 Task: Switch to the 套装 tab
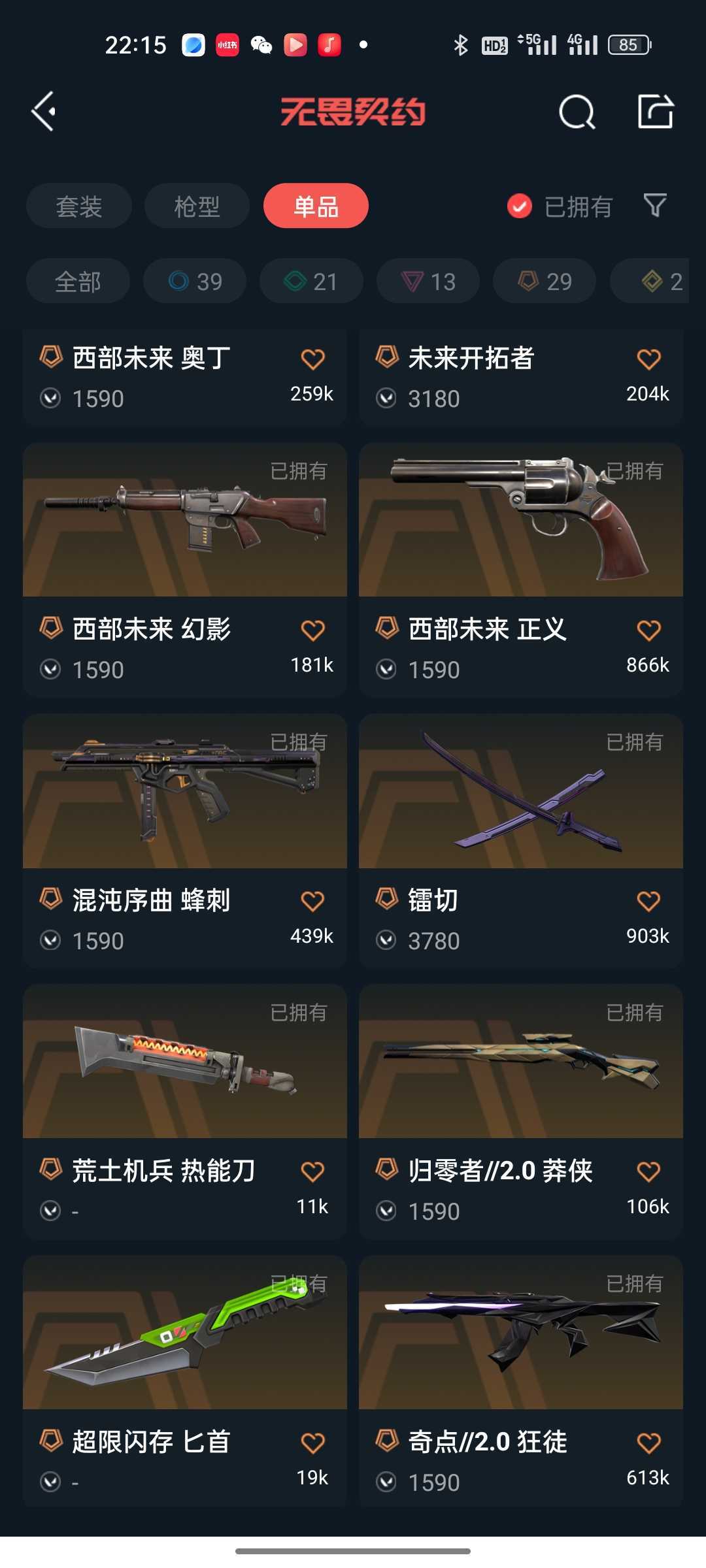79,206
